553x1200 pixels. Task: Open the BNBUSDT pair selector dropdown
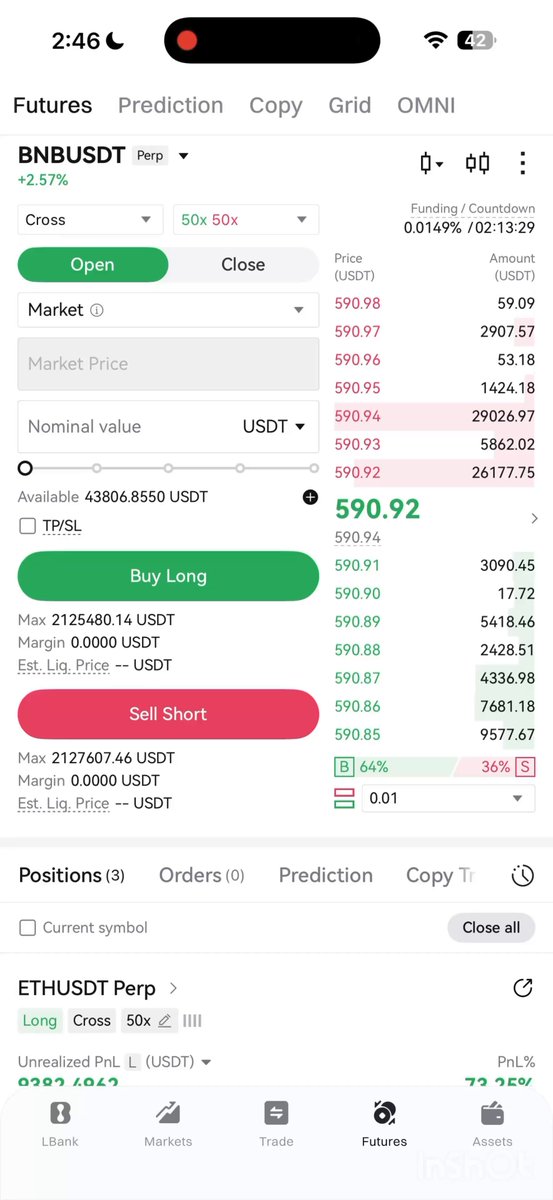point(104,155)
